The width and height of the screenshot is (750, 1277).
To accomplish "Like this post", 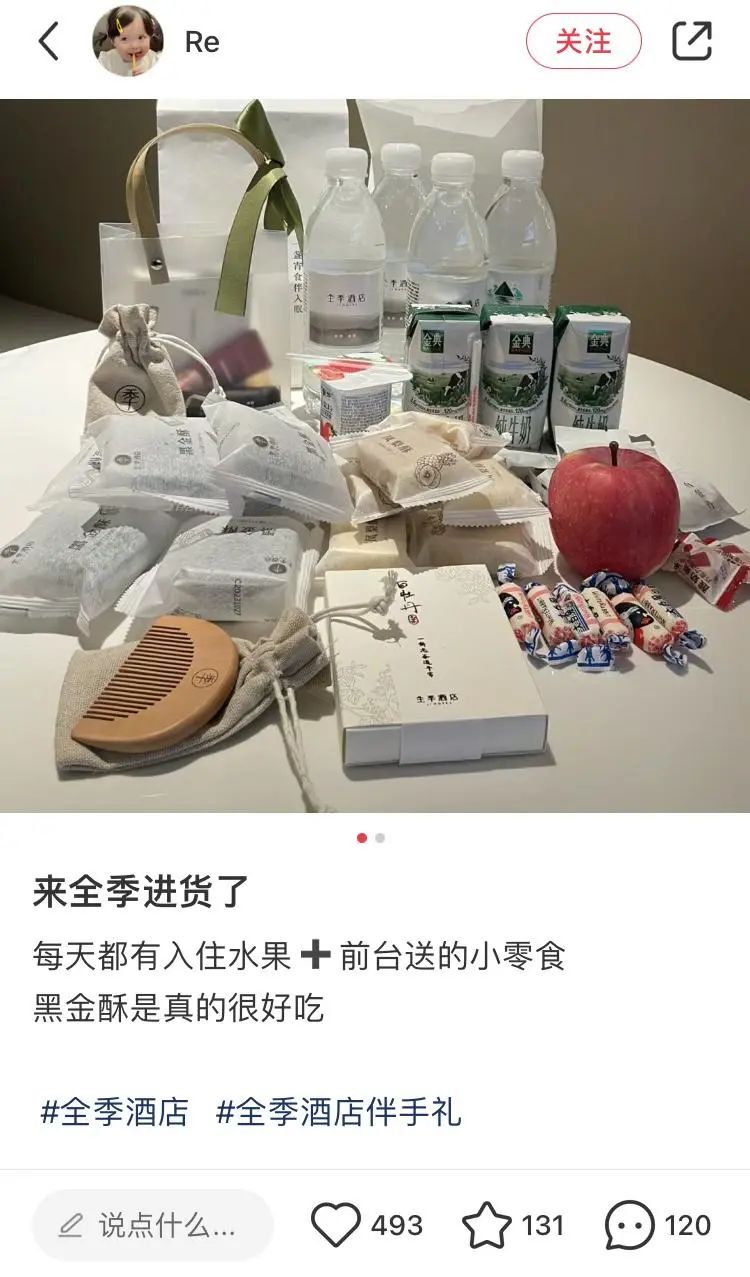I will (x=336, y=1225).
